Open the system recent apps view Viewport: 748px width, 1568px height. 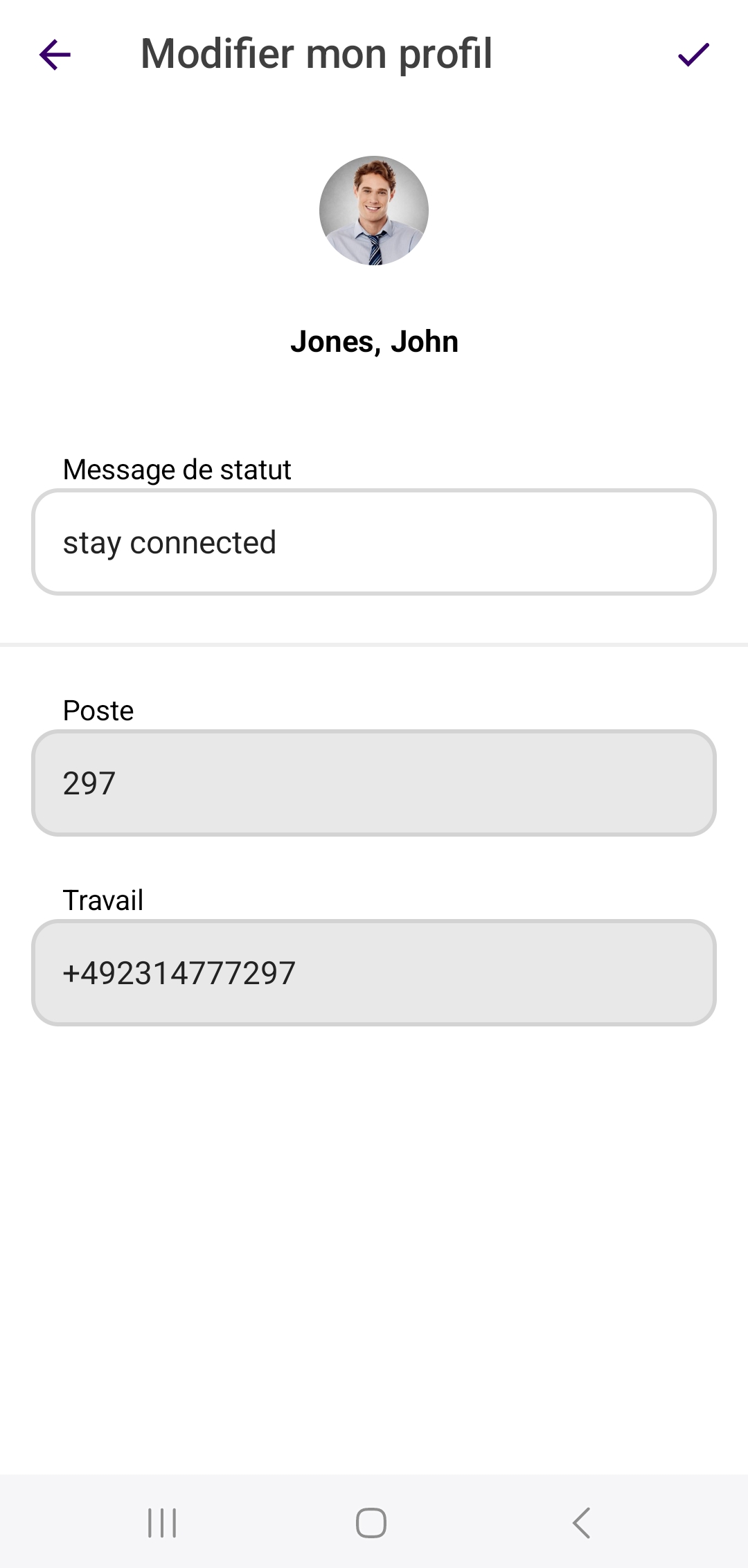162,1522
